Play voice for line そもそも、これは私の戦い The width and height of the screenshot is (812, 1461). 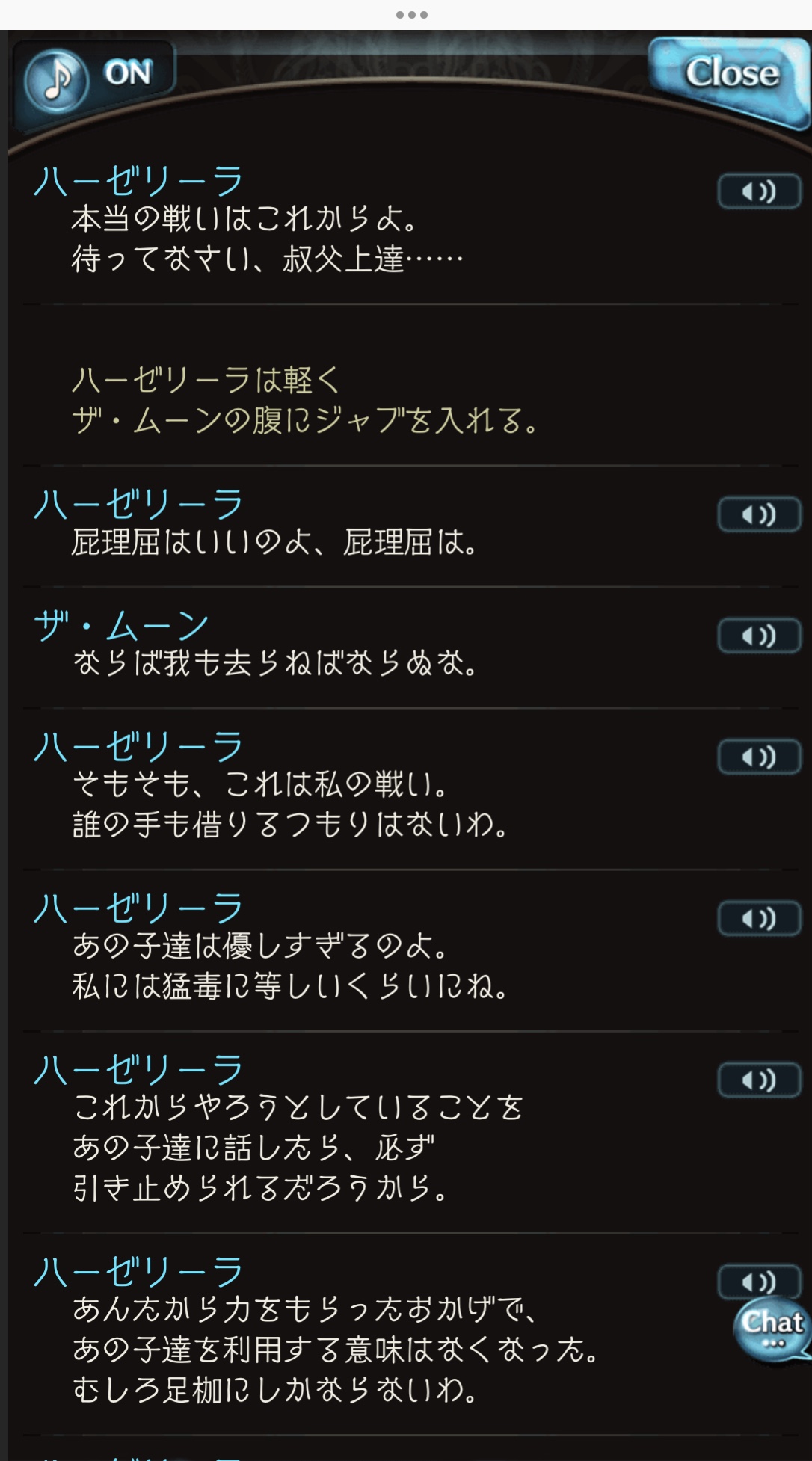point(759,757)
